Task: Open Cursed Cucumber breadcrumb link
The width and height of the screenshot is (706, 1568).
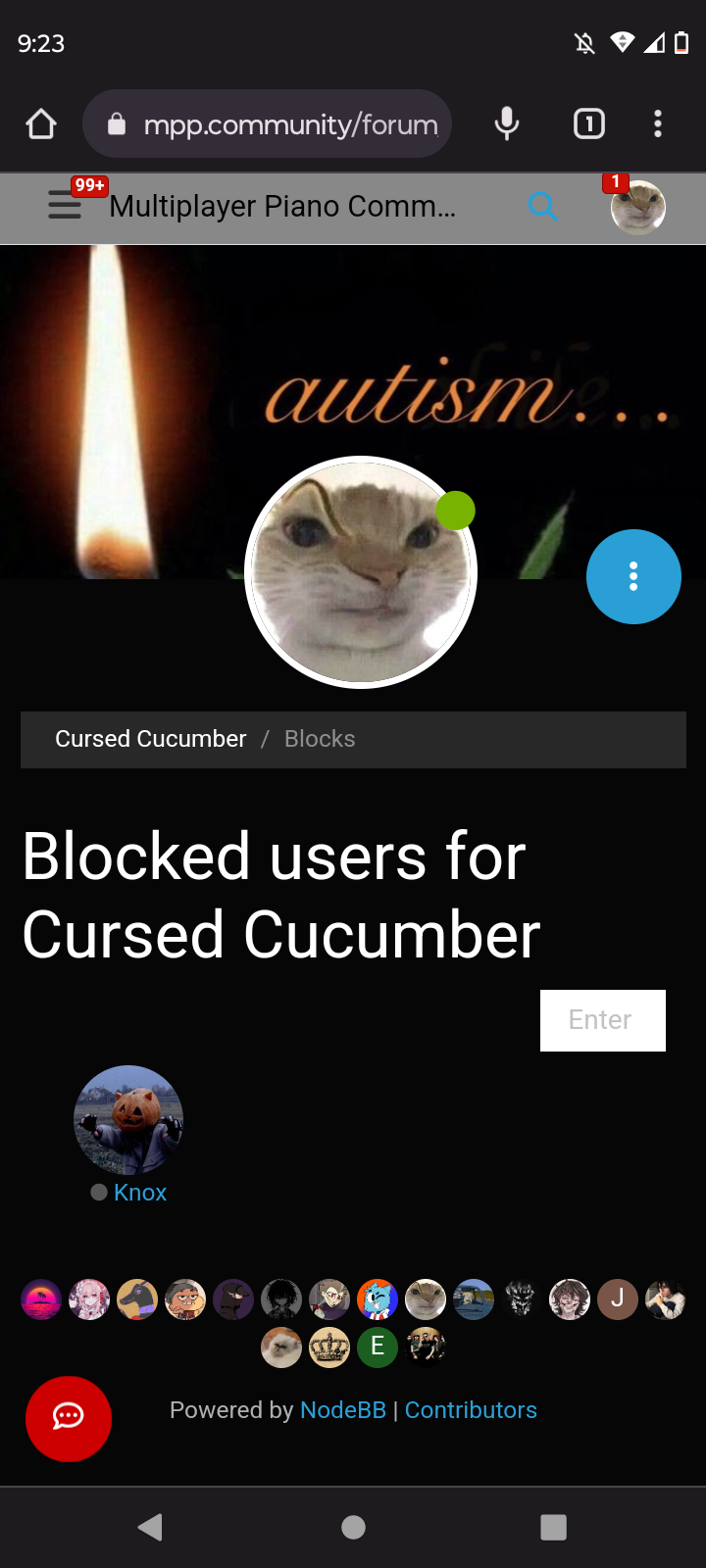Action: [150, 739]
